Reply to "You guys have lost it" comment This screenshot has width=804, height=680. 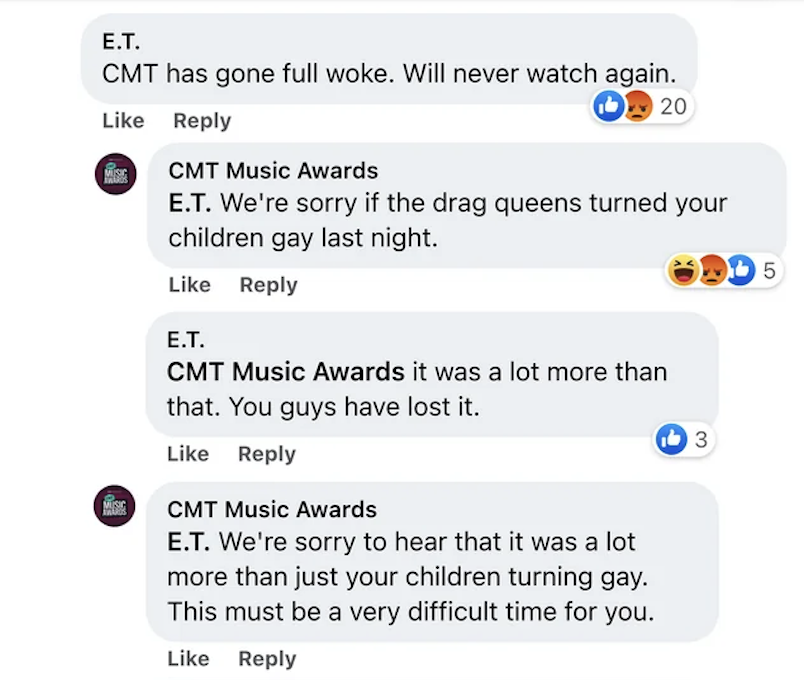pyautogui.click(x=266, y=454)
